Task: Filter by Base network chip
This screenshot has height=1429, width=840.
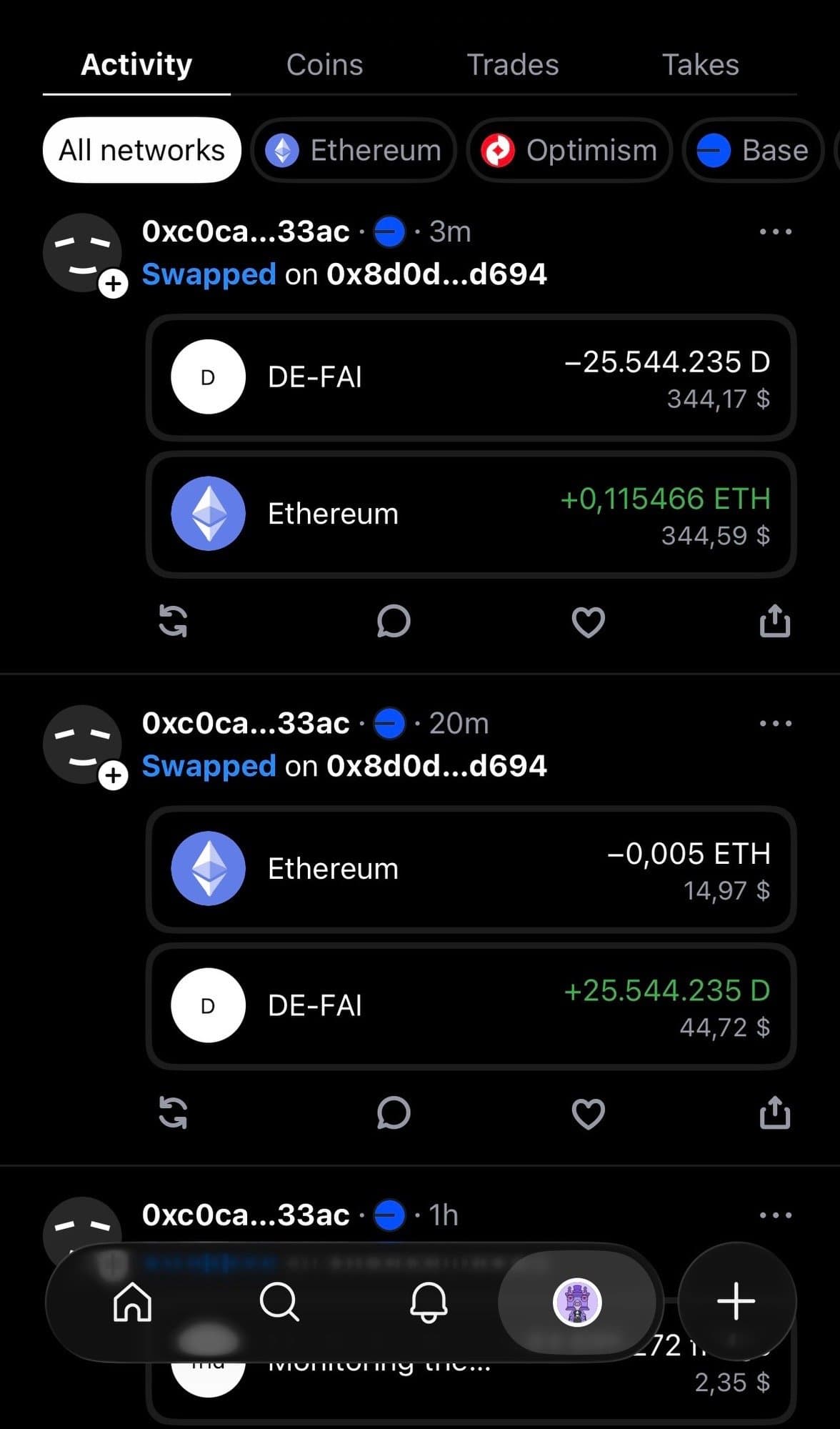Action: pyautogui.click(x=754, y=151)
